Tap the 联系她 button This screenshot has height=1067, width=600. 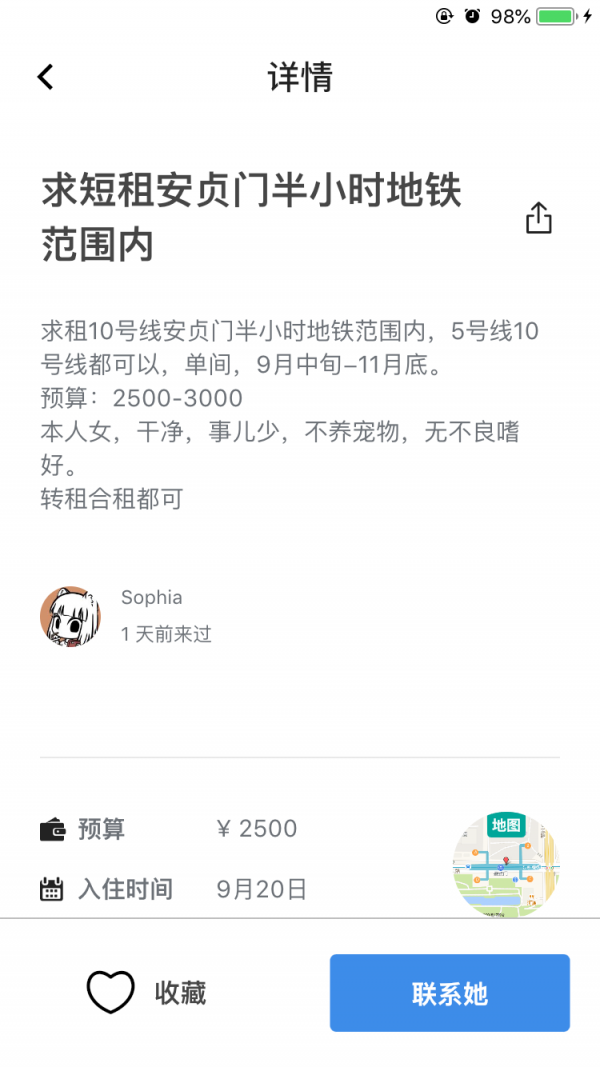pos(450,993)
